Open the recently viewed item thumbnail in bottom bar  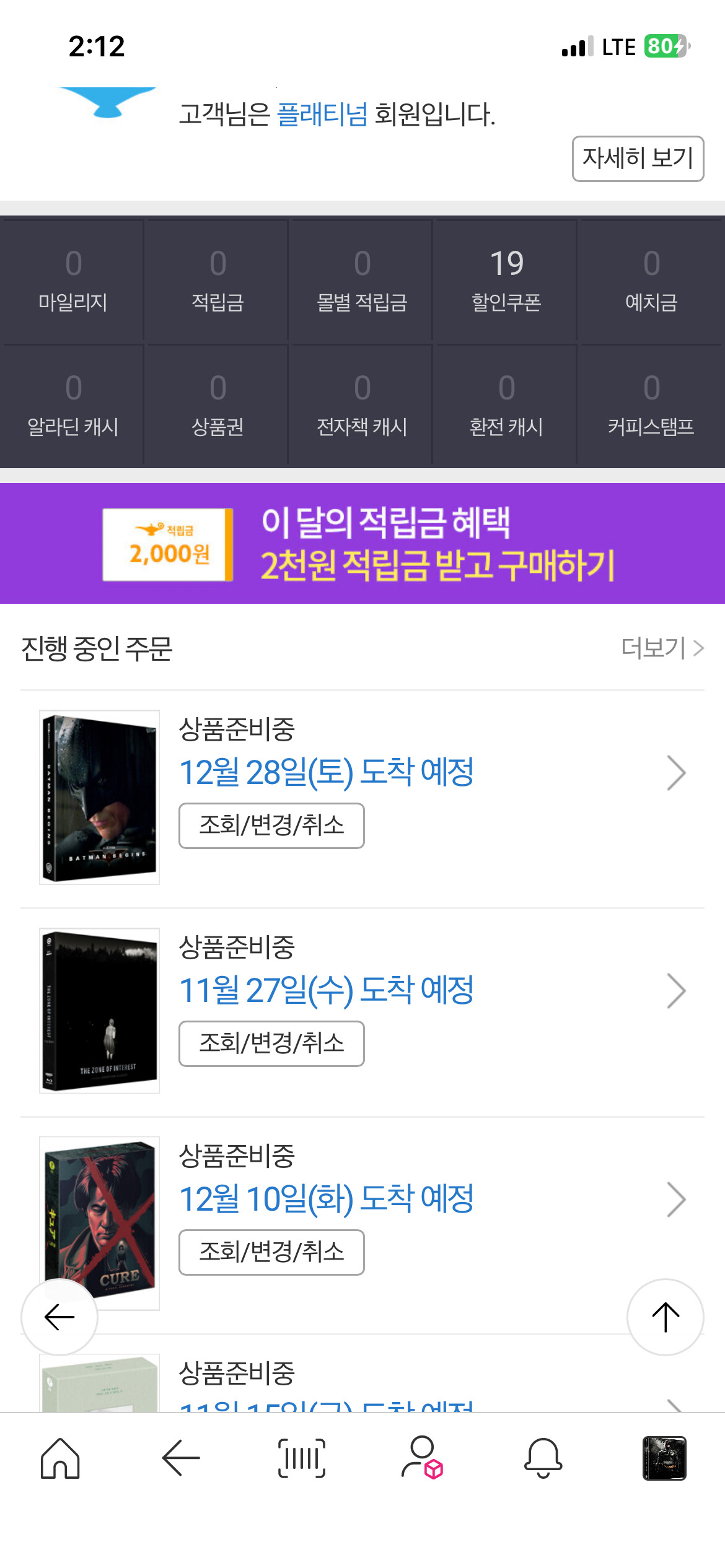coord(664,1458)
